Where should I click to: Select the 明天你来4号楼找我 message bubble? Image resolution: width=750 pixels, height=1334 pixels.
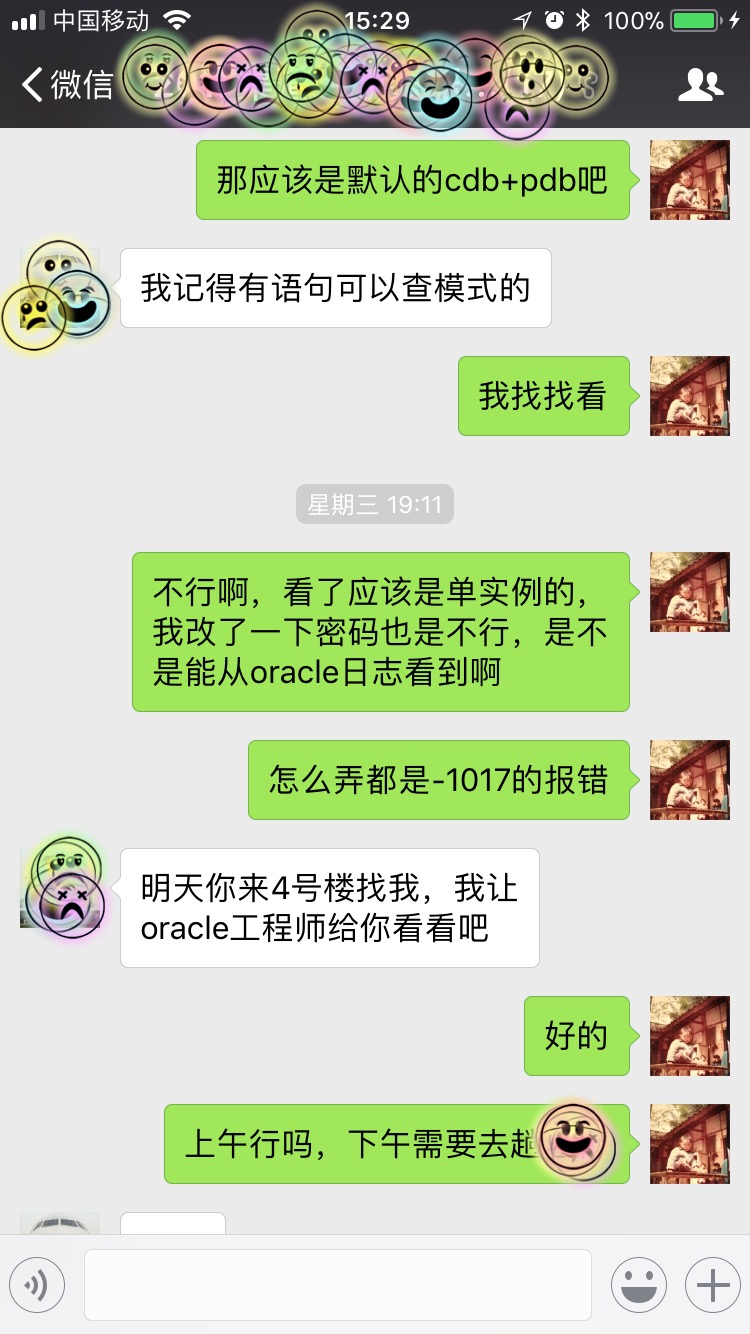330,907
